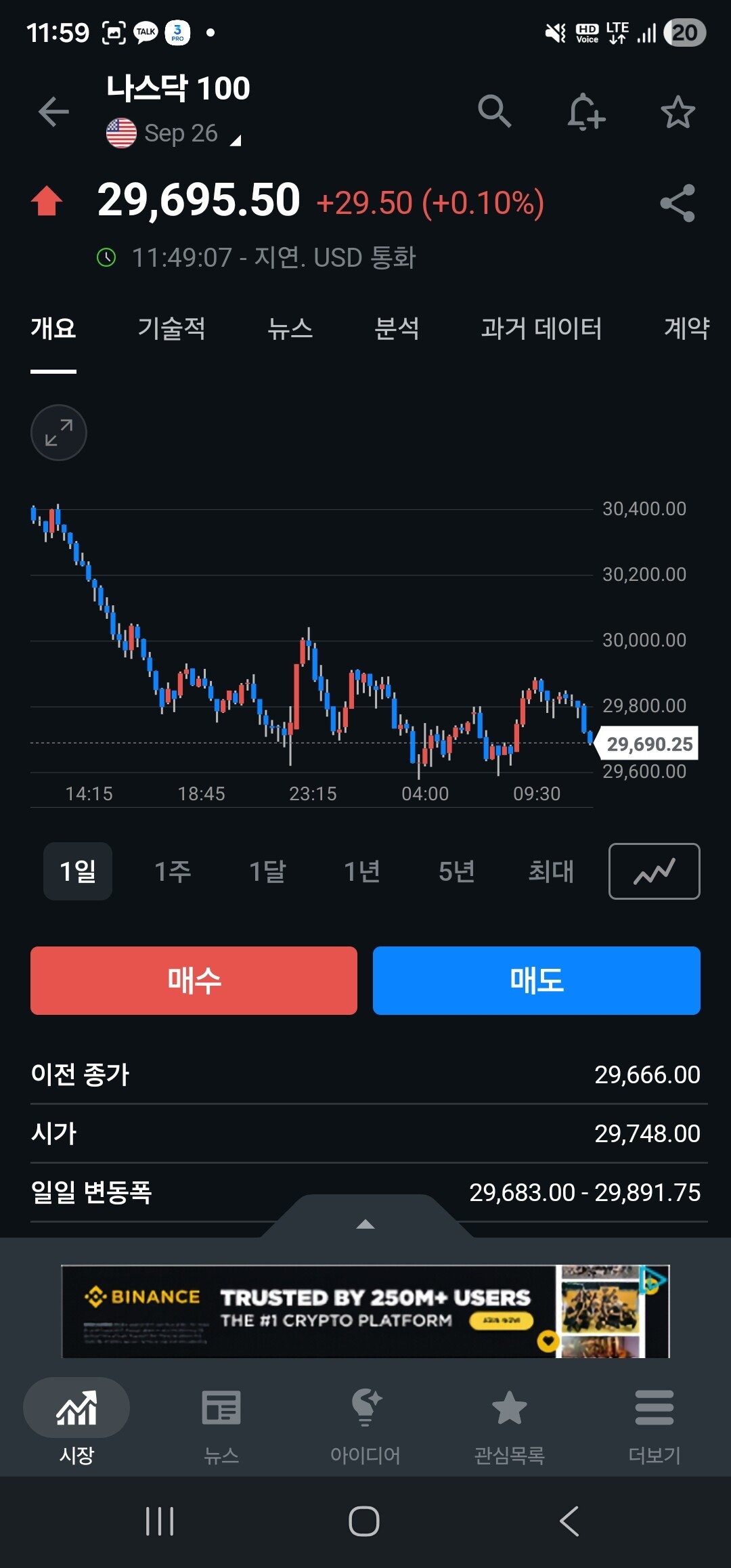Add 나스닥 100 to watchlist with the star

pyautogui.click(x=678, y=112)
